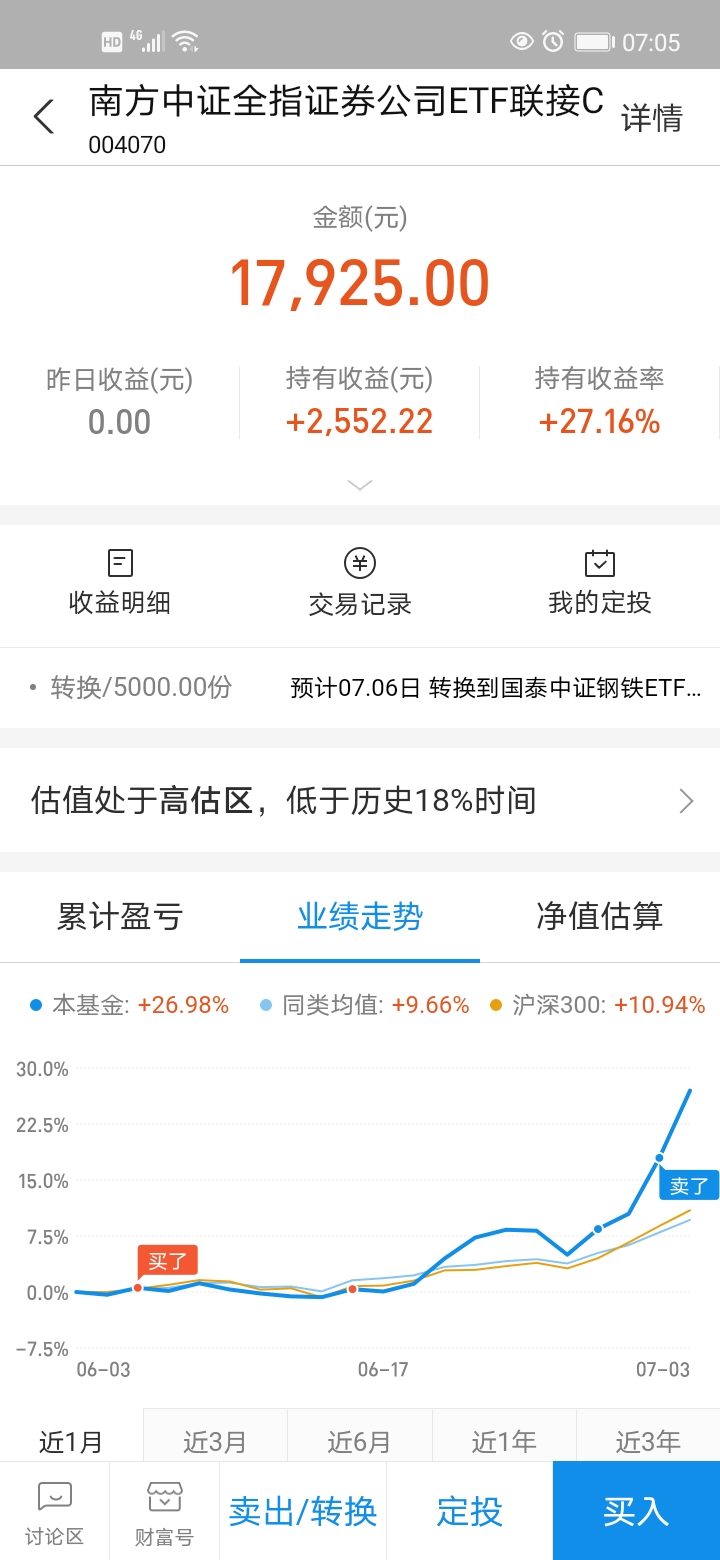Switch to the 累计盈亏 tab
The height and width of the screenshot is (1560, 720).
coord(120,916)
